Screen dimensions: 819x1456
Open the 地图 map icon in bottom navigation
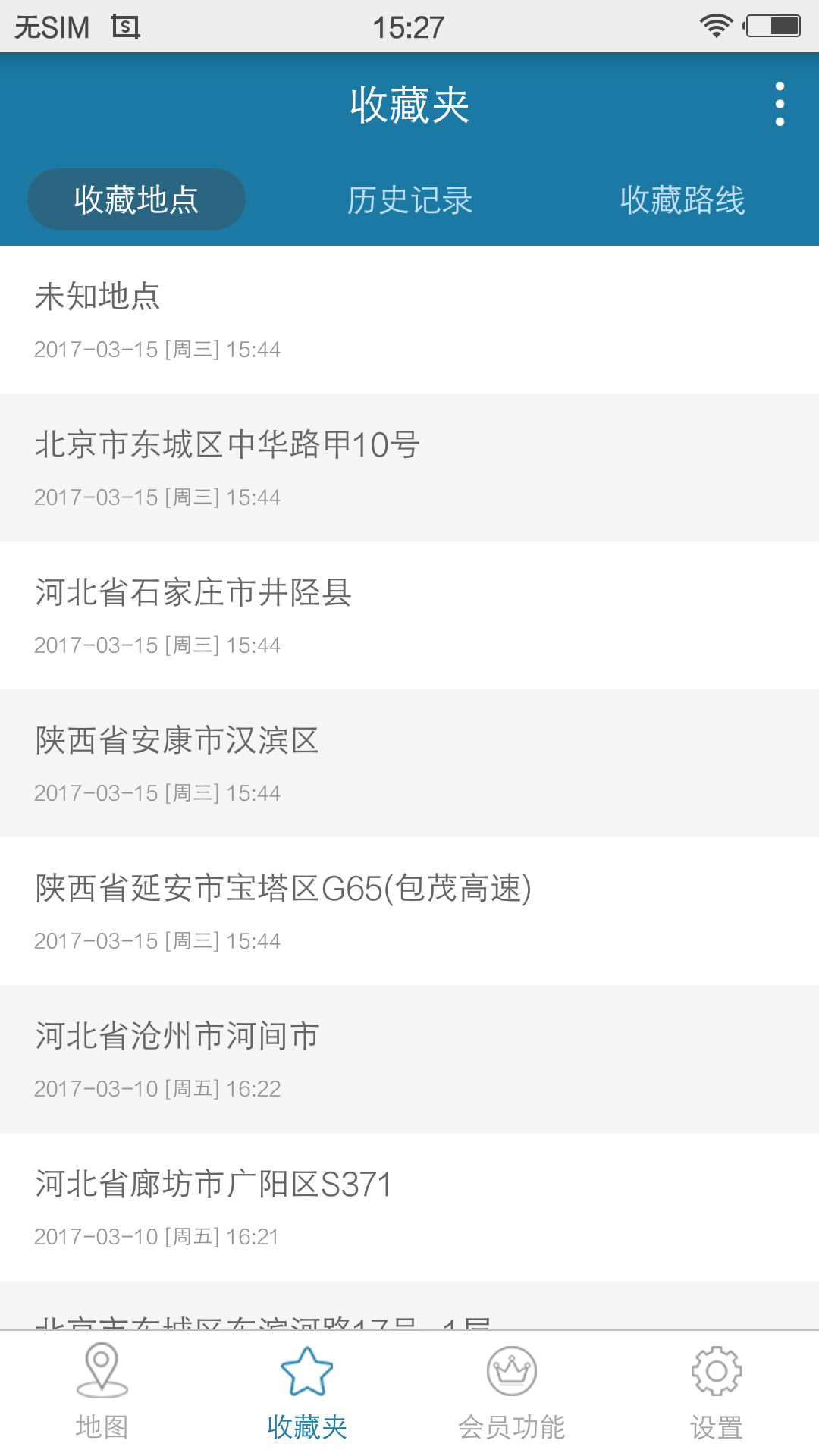102,1395
